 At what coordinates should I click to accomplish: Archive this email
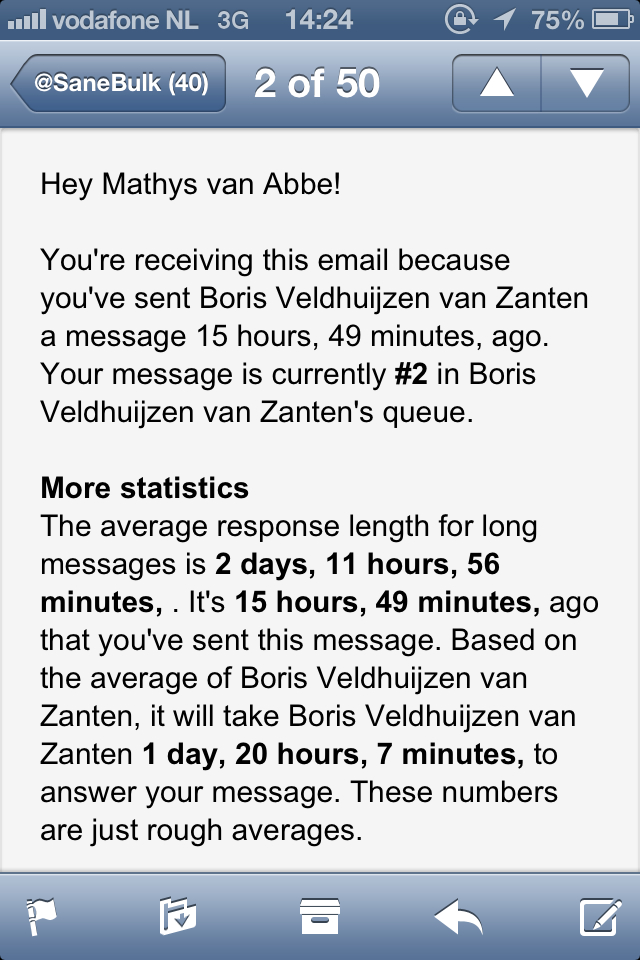(320, 915)
